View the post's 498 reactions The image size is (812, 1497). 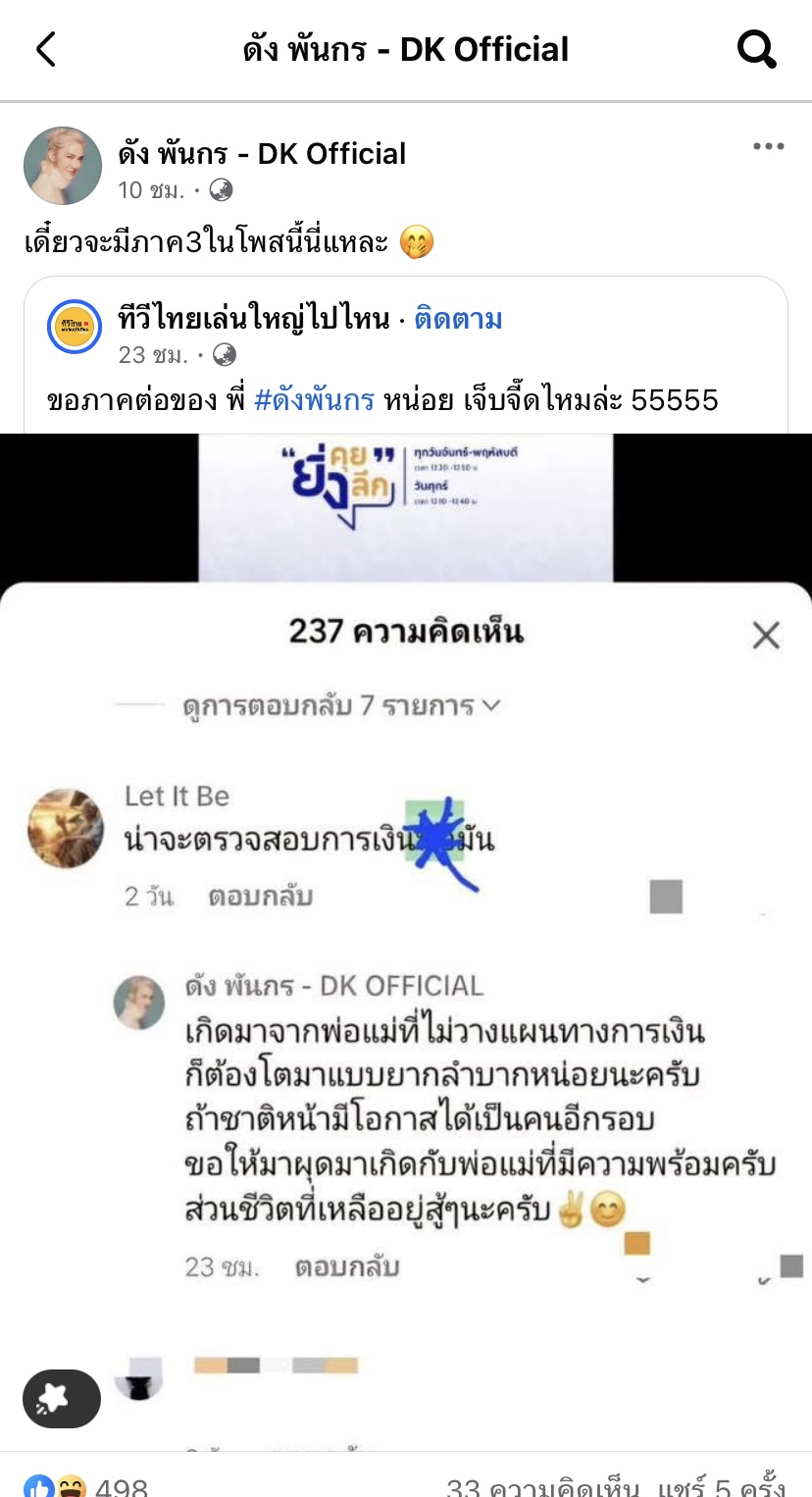88,1484
